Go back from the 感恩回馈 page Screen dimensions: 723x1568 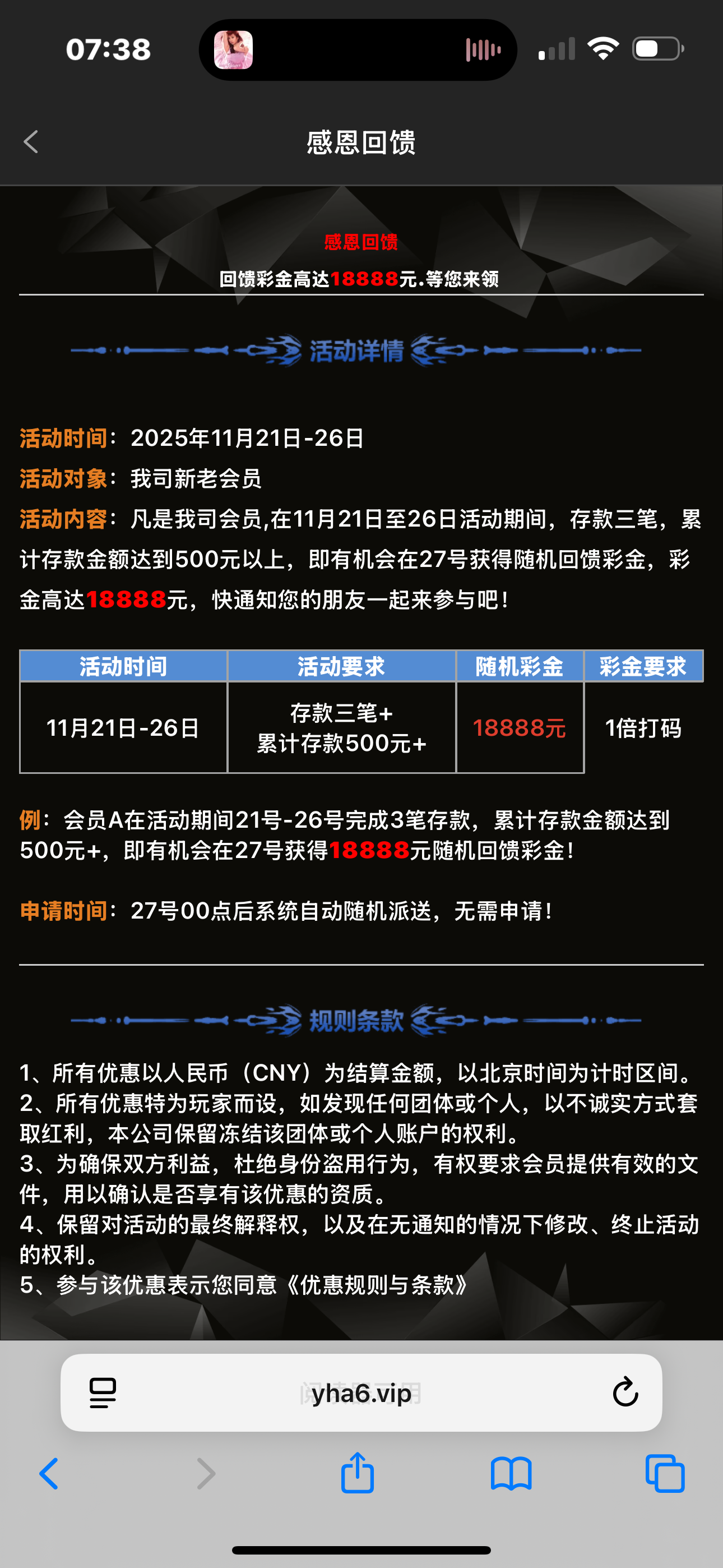(x=31, y=142)
